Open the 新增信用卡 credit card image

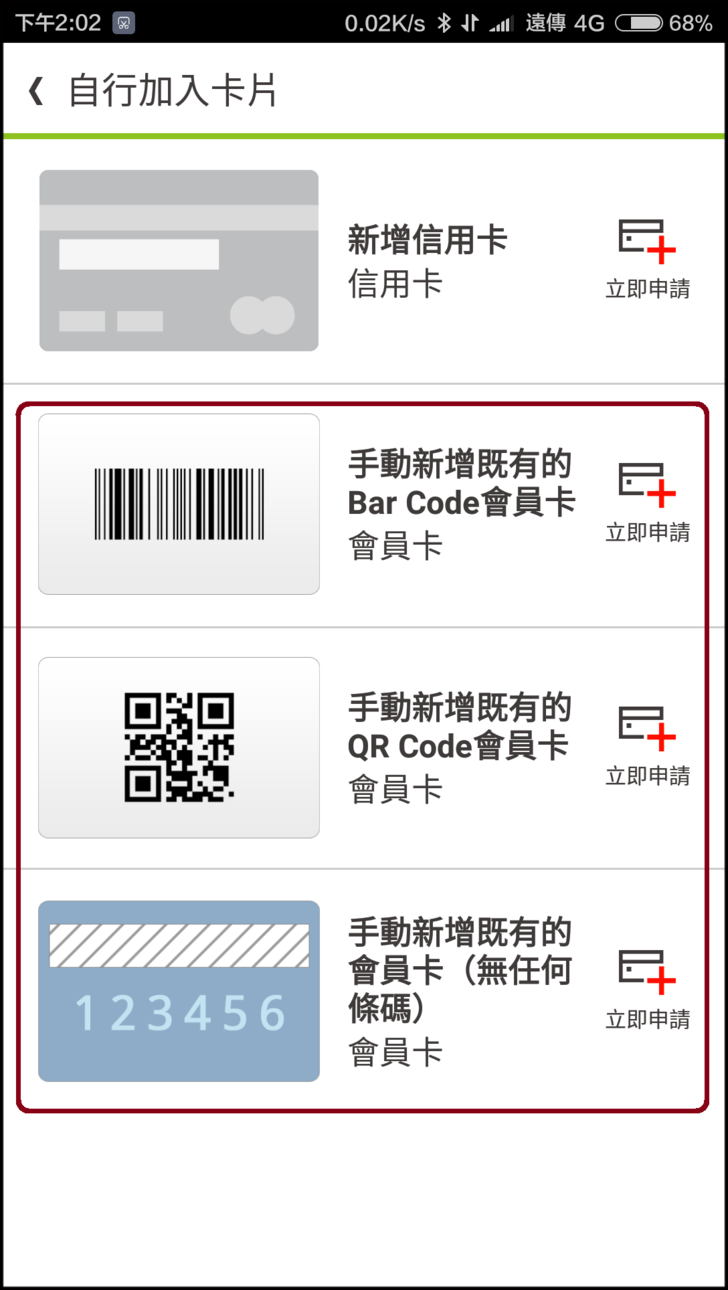click(x=179, y=260)
